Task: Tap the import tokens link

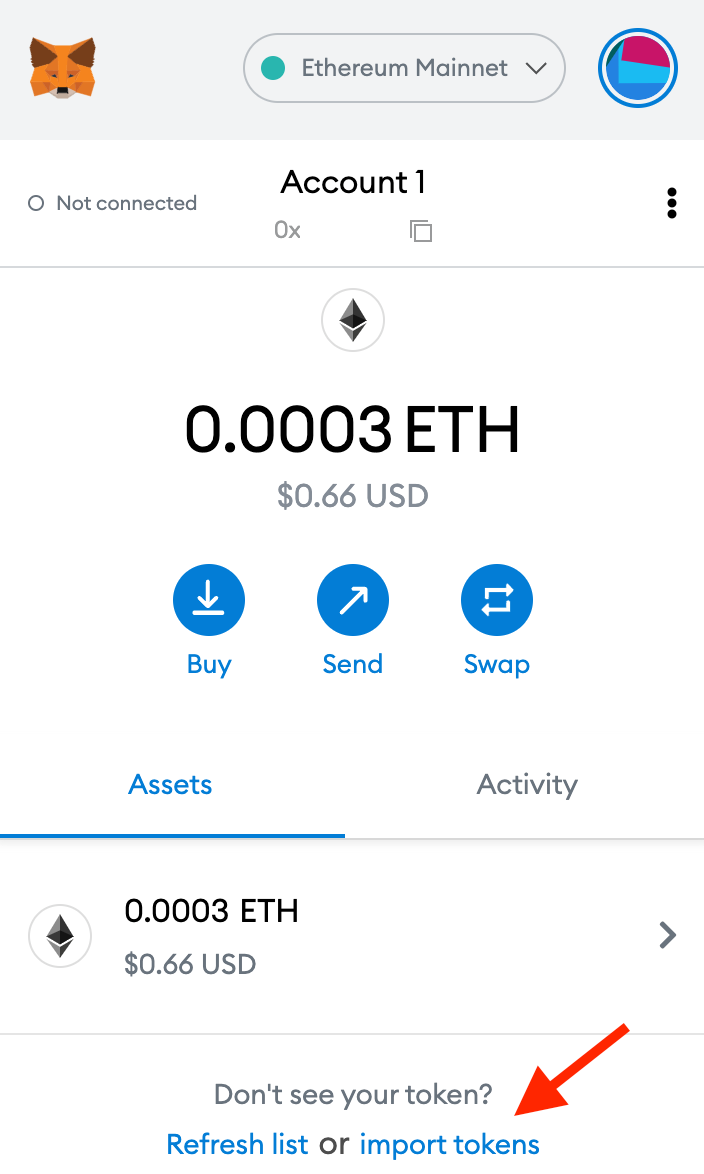Action: click(449, 1144)
